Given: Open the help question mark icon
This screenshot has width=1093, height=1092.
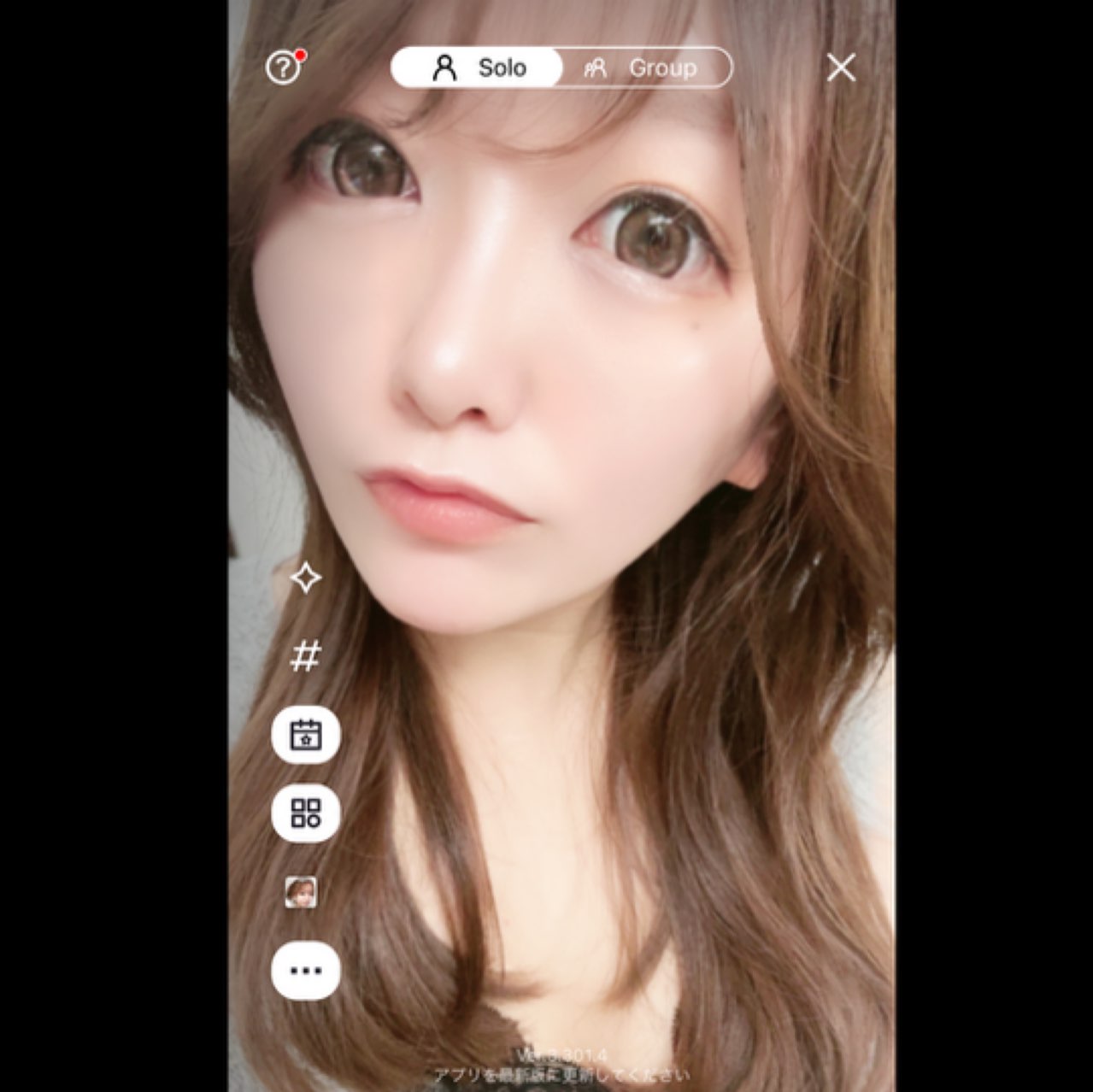Looking at the screenshot, I should tap(283, 68).
